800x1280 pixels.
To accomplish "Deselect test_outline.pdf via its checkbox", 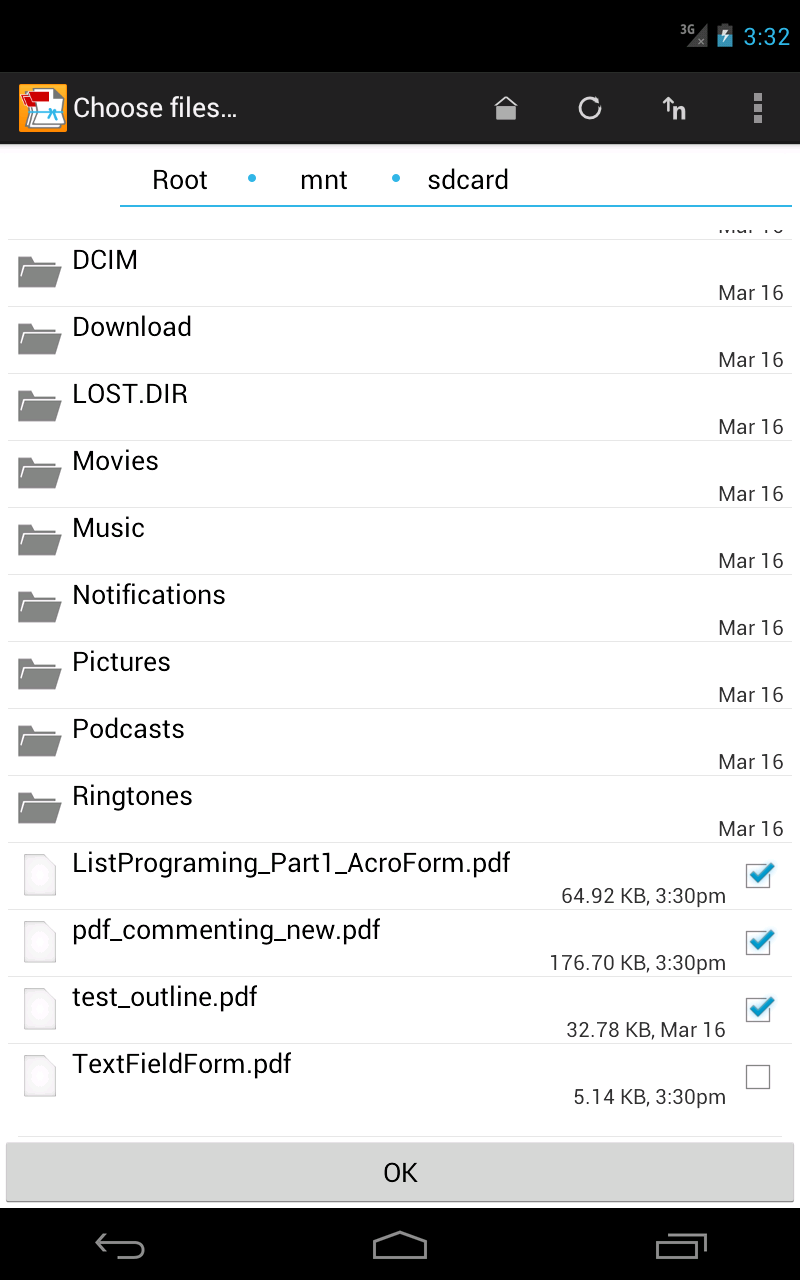I will pyautogui.click(x=757, y=1008).
